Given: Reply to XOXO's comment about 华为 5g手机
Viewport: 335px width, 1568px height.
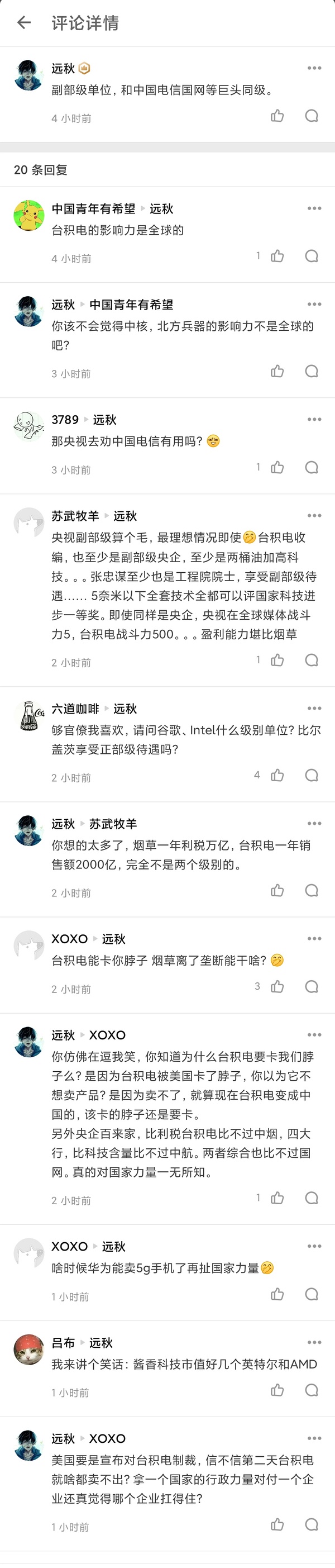Looking at the screenshot, I should (312, 1294).
